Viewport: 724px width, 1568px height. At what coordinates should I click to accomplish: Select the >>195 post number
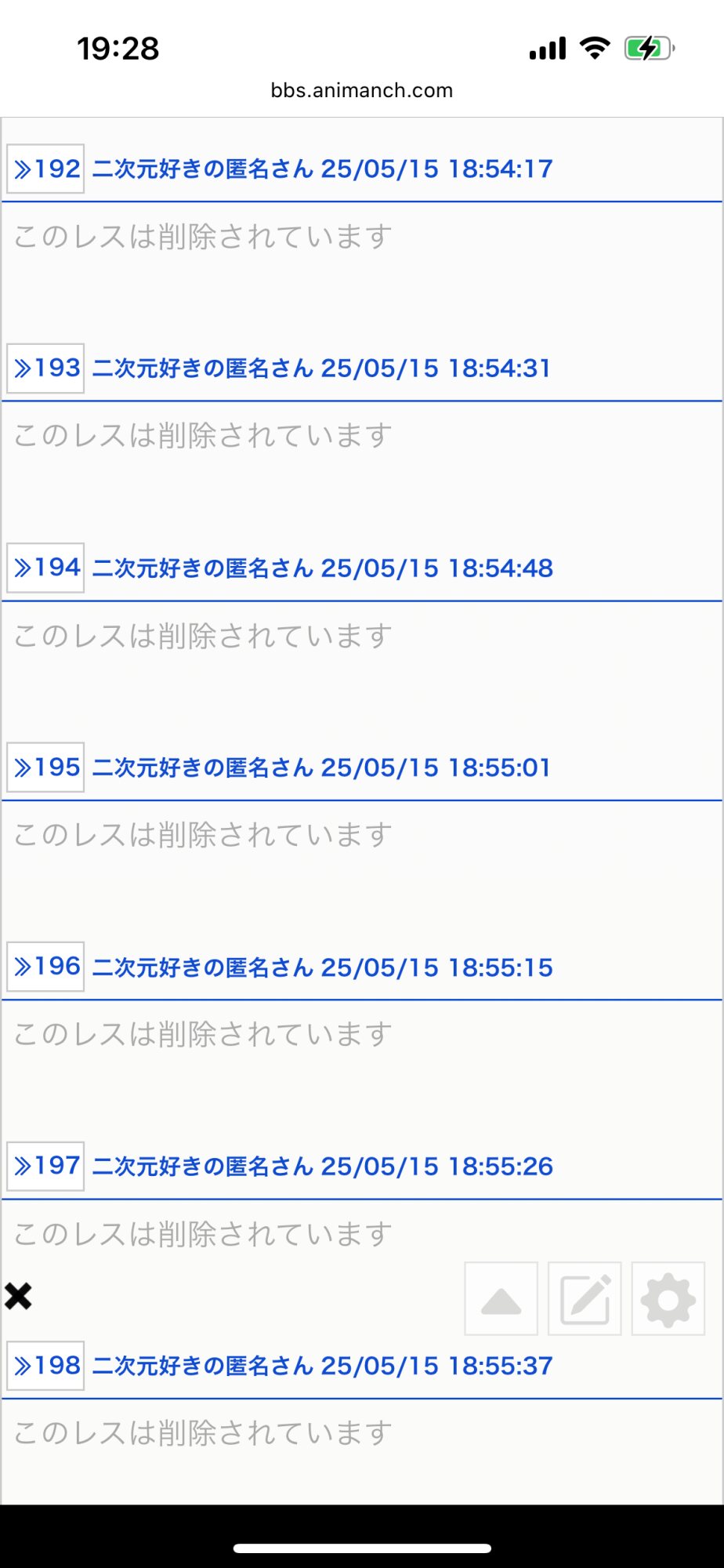coord(46,767)
